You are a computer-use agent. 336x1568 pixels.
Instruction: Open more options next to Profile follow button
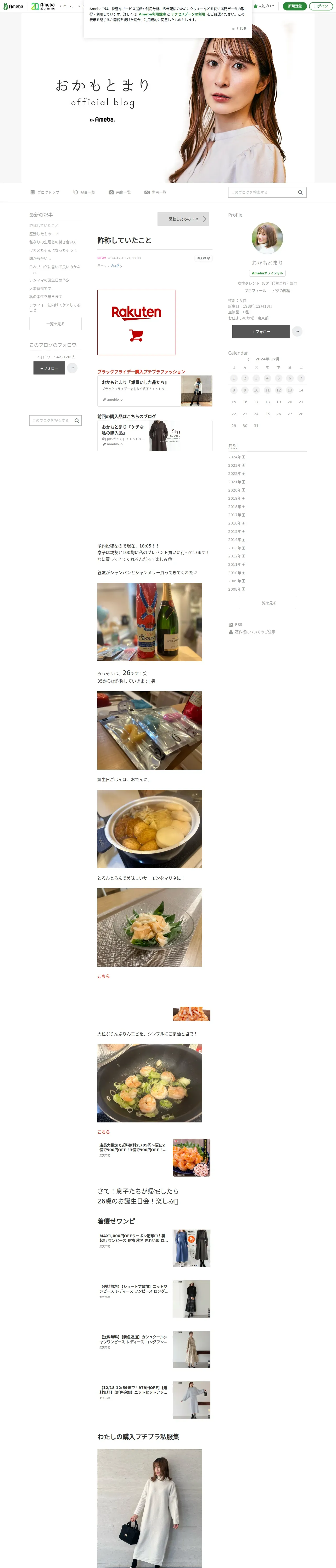297,331
